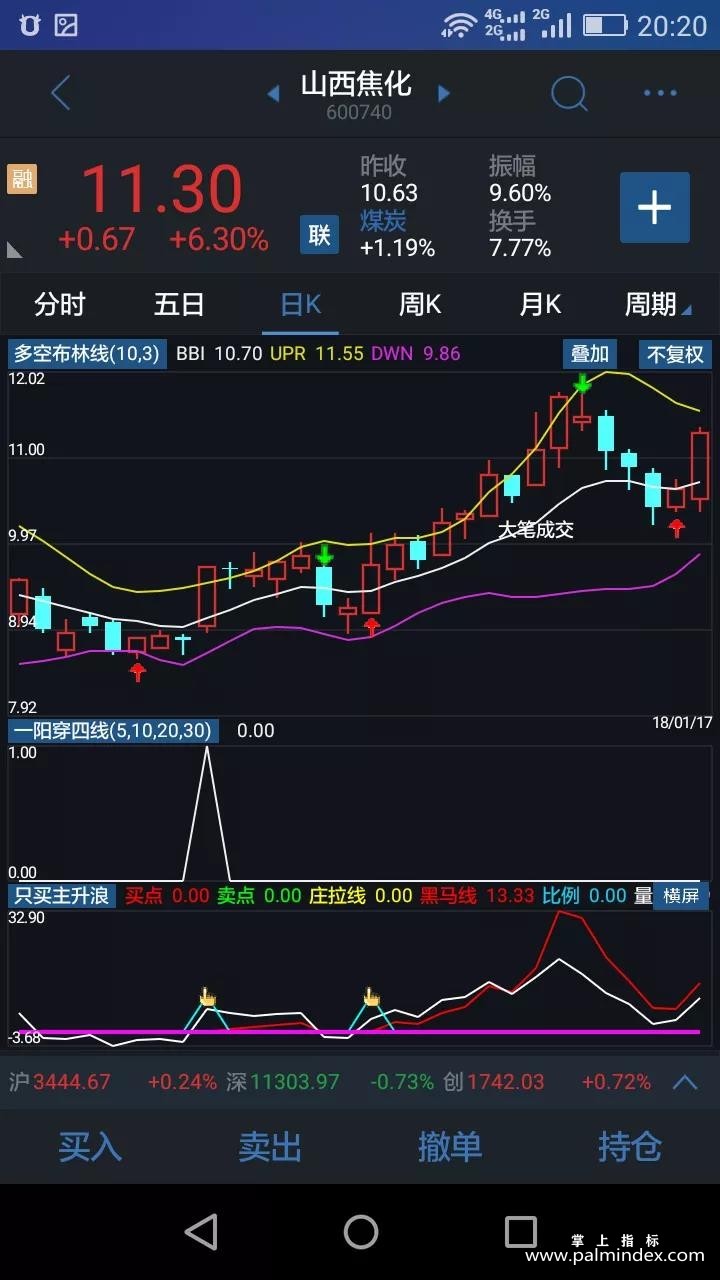Open the 联 related stocks button
Image resolution: width=720 pixels, height=1280 pixels.
319,235
